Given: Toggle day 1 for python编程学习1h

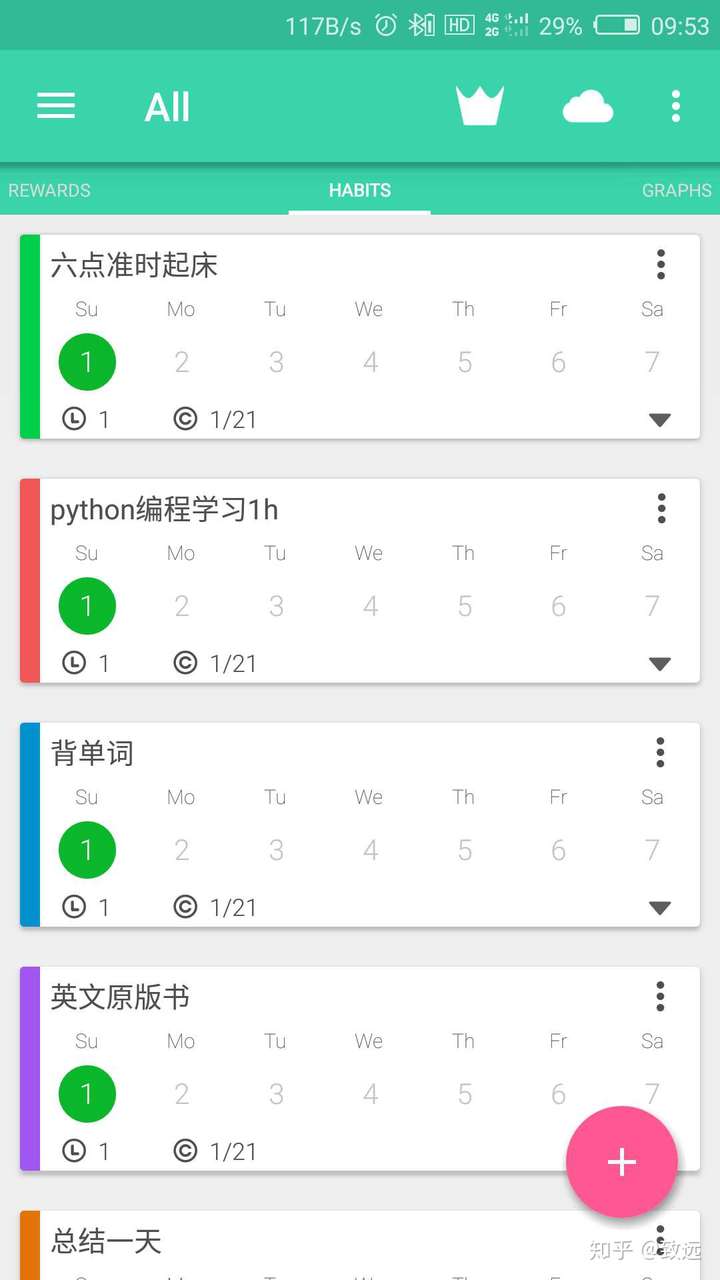Looking at the screenshot, I should 87,606.
